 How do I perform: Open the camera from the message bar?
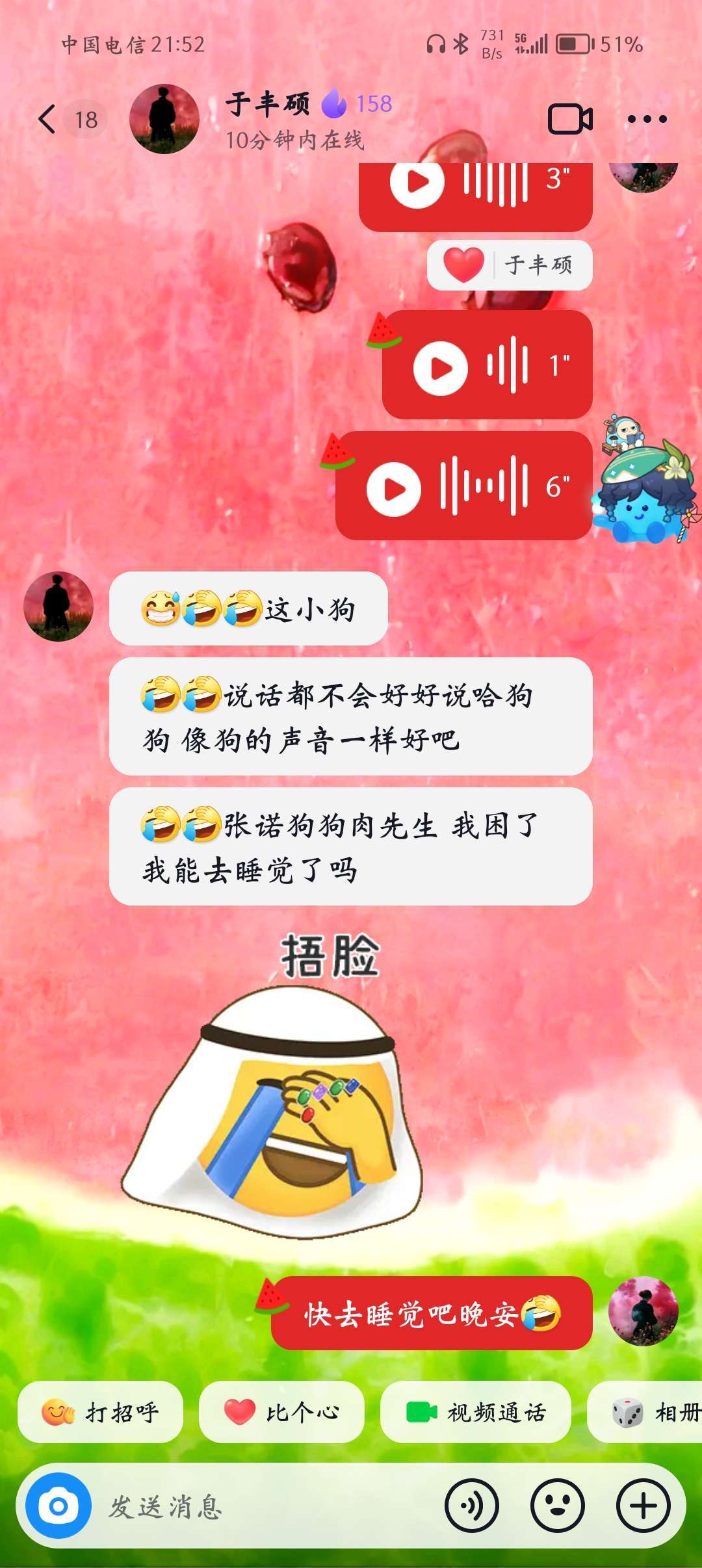pyautogui.click(x=58, y=1506)
